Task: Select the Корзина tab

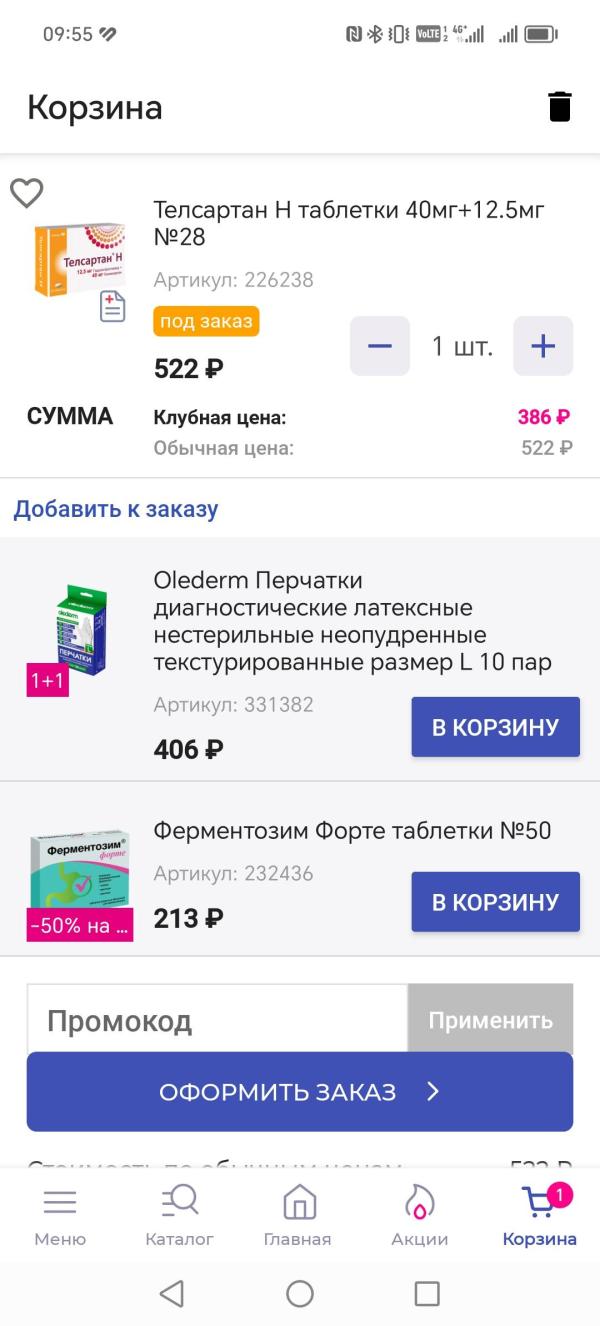Action: pyautogui.click(x=540, y=1216)
